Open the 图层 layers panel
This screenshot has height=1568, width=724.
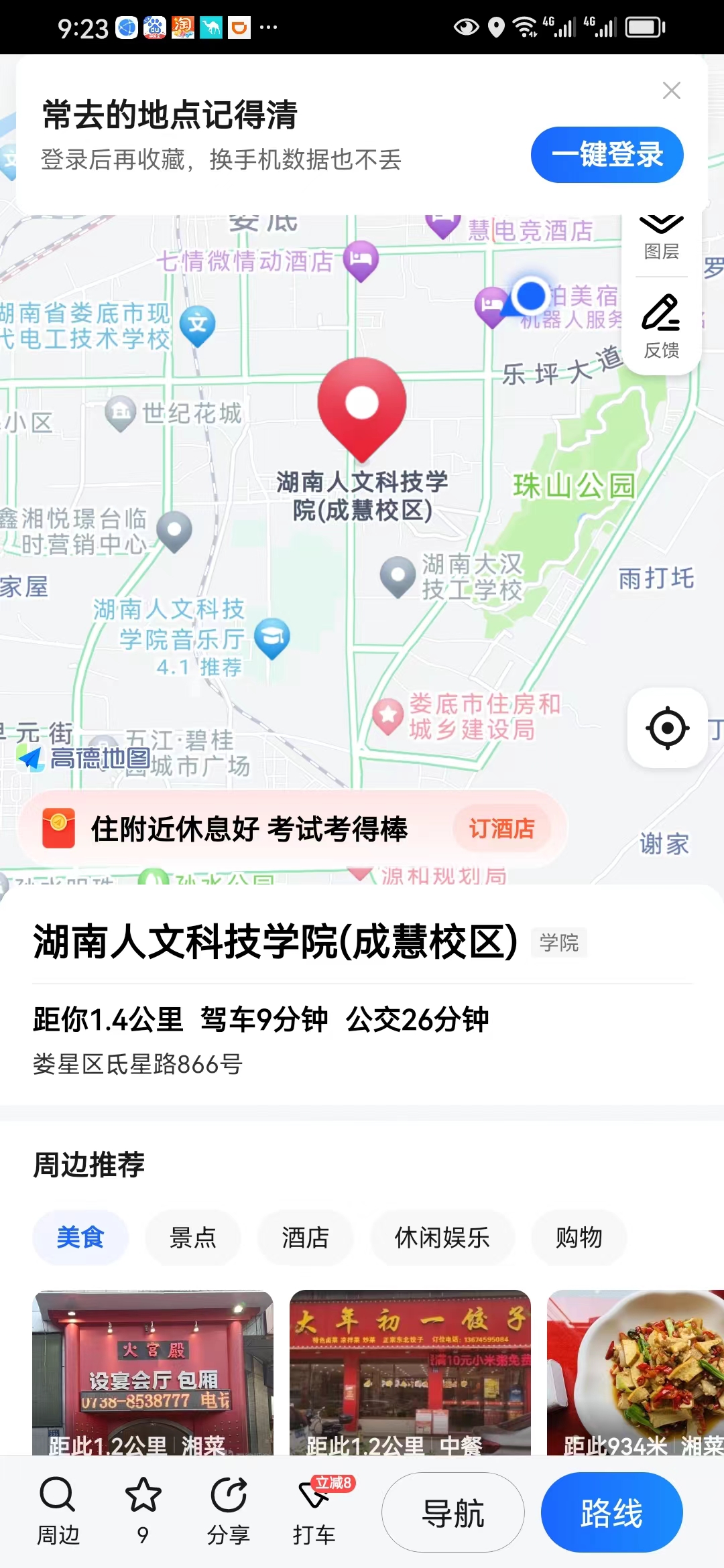click(x=661, y=238)
